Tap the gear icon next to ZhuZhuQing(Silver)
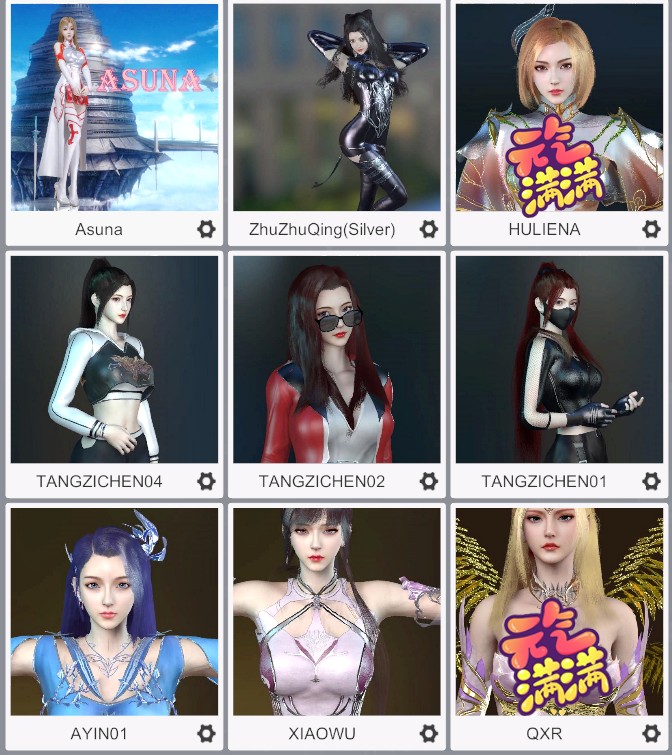The image size is (672, 755). pyautogui.click(x=429, y=229)
